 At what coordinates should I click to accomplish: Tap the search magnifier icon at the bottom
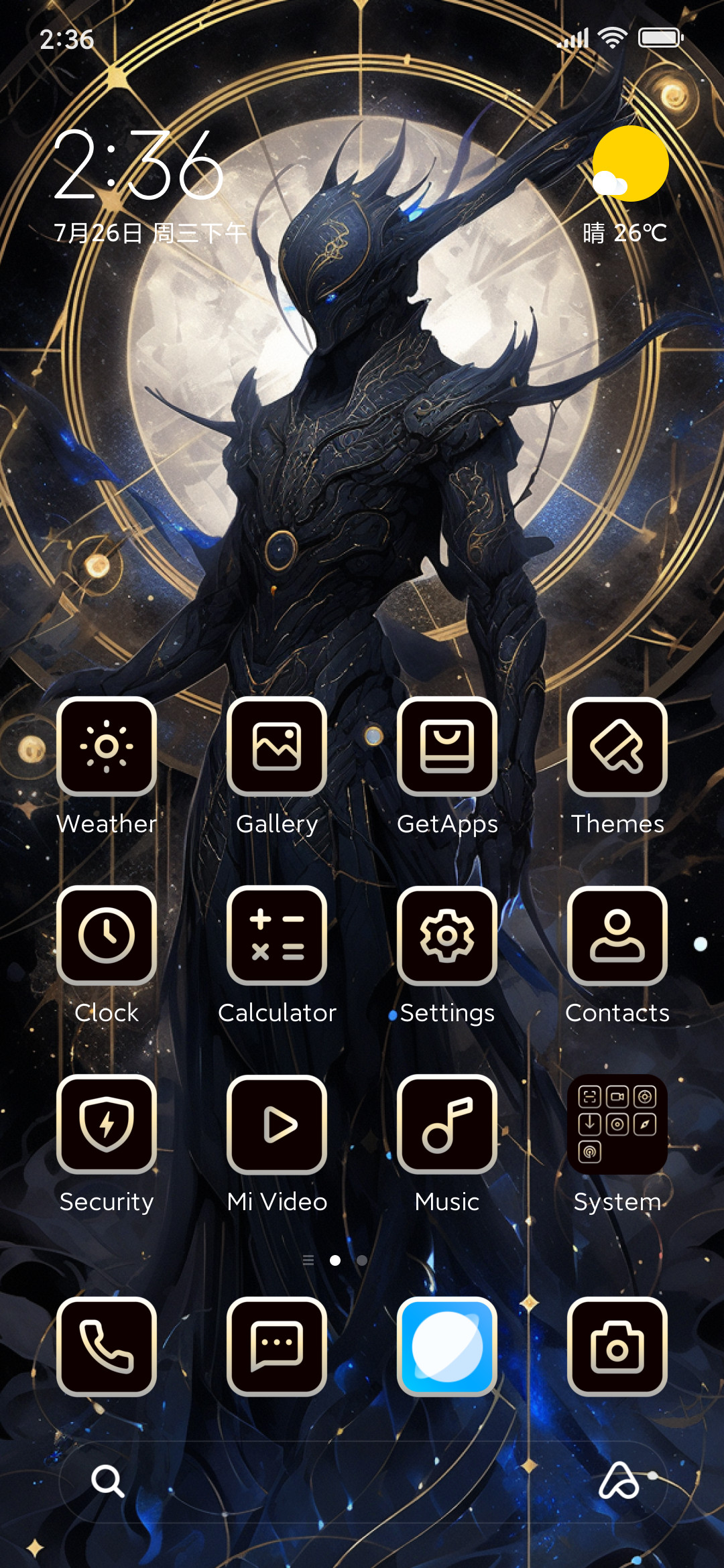click(108, 1480)
